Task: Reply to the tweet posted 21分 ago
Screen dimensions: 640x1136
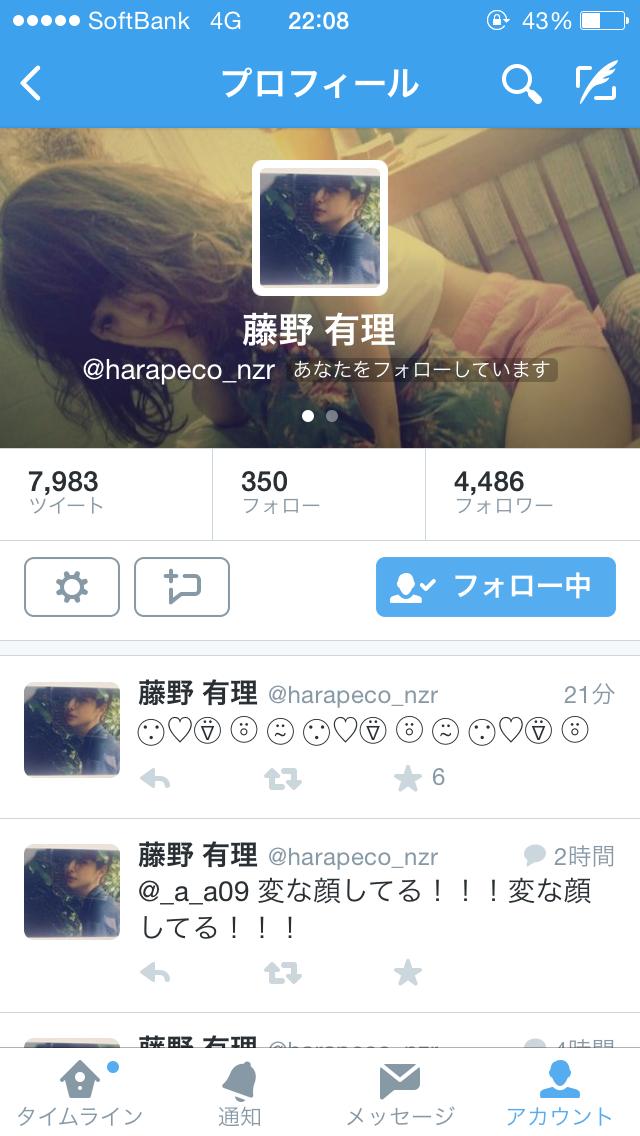Action: [155, 778]
